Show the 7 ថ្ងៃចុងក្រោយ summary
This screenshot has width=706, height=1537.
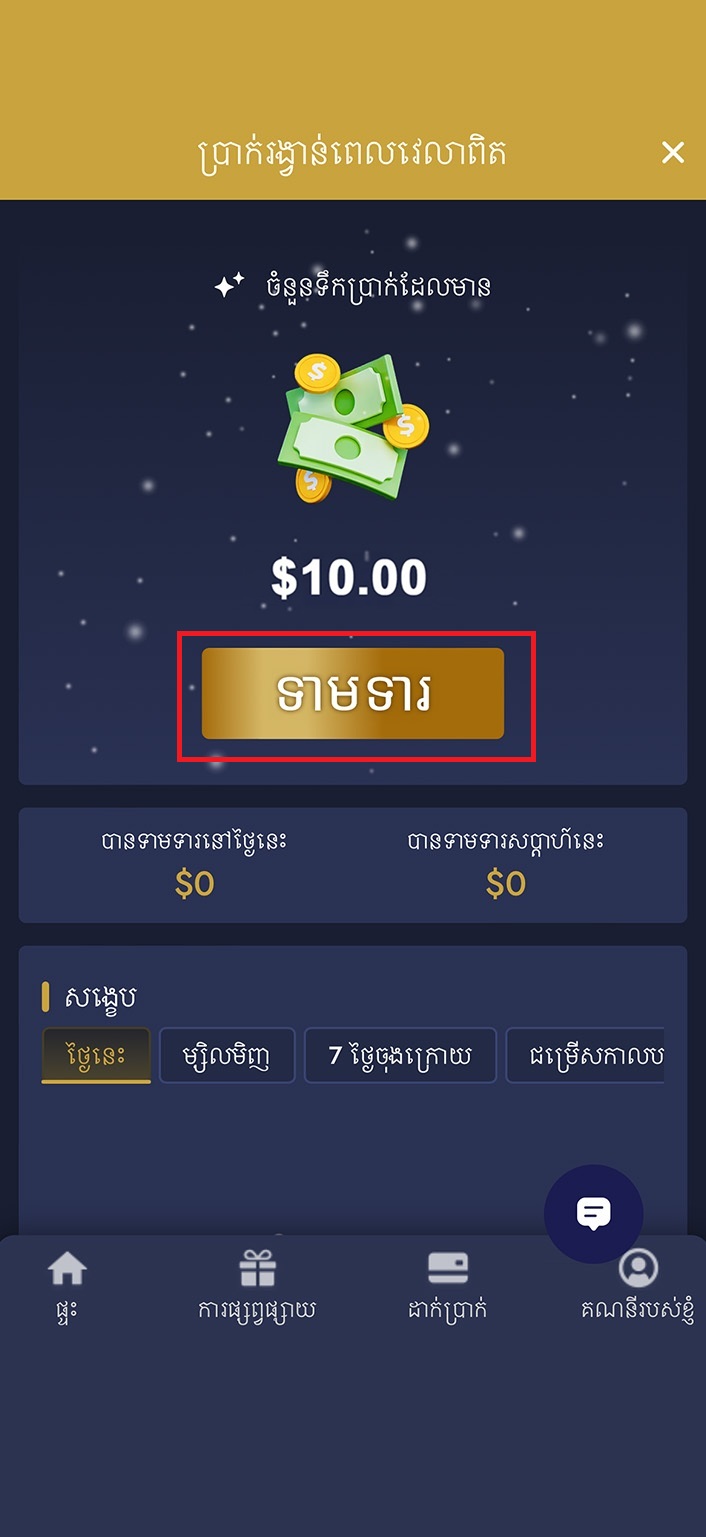click(400, 1055)
